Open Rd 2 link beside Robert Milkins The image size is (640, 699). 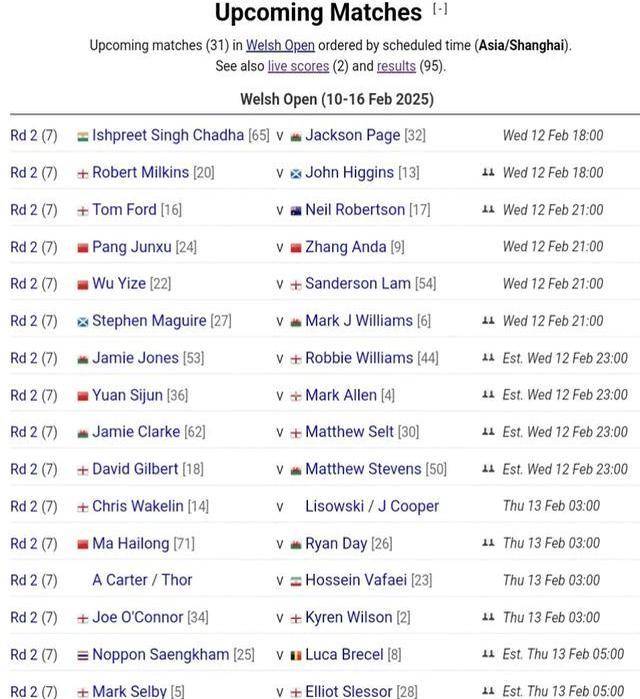click(24, 173)
